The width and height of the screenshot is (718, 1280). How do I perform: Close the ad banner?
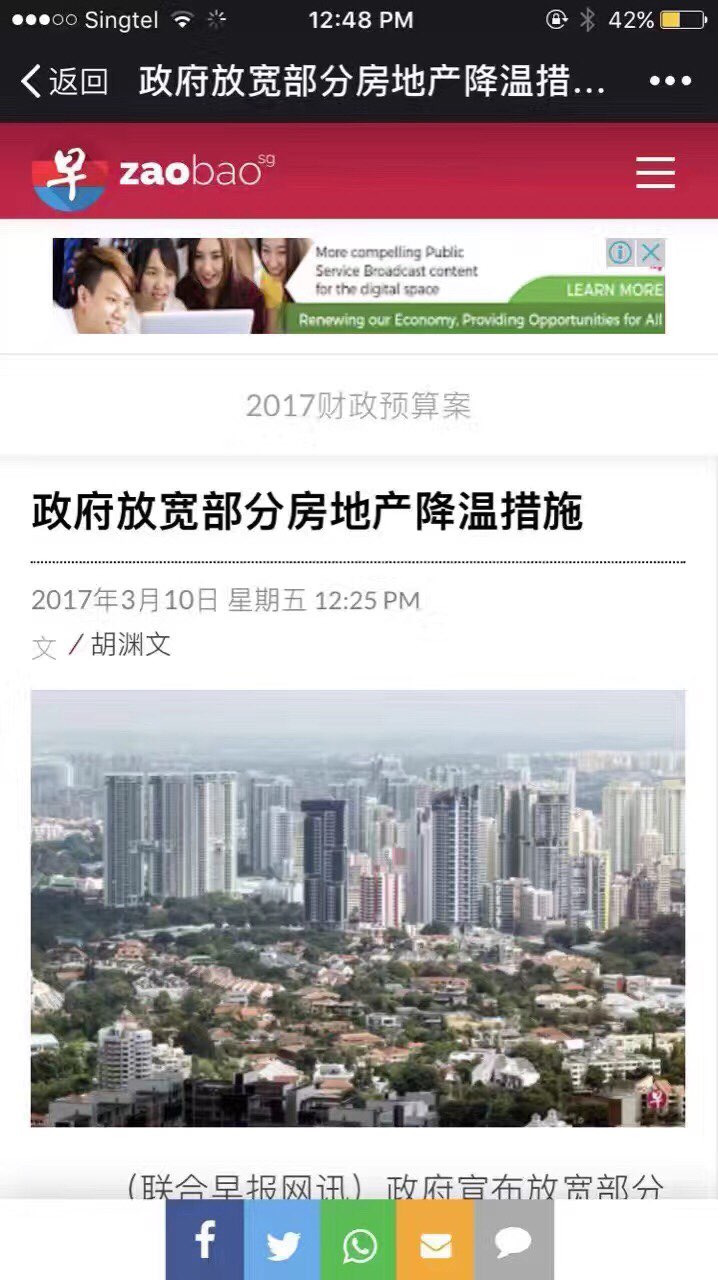tap(651, 253)
